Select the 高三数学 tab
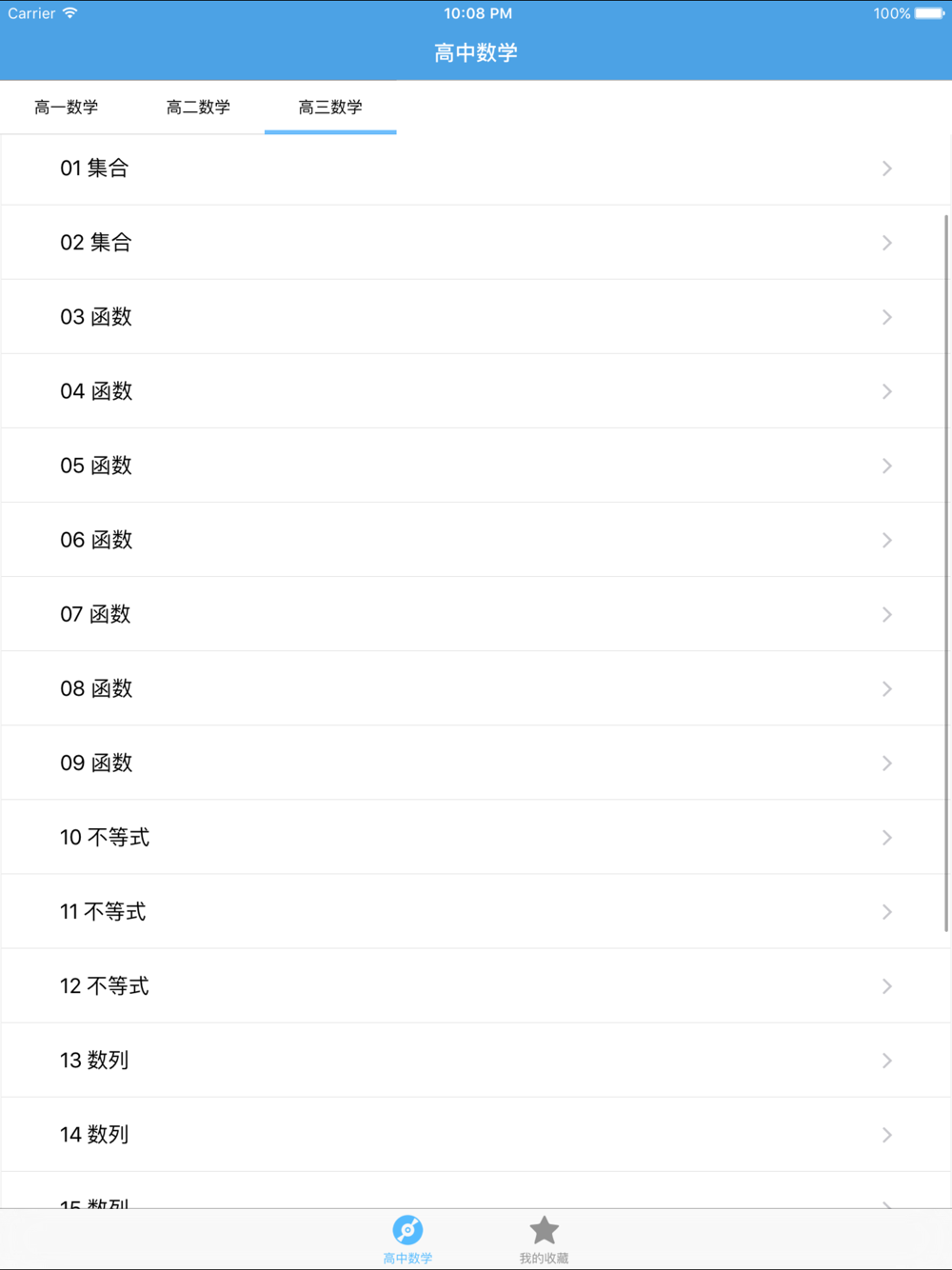Image resolution: width=952 pixels, height=1270 pixels. [330, 108]
